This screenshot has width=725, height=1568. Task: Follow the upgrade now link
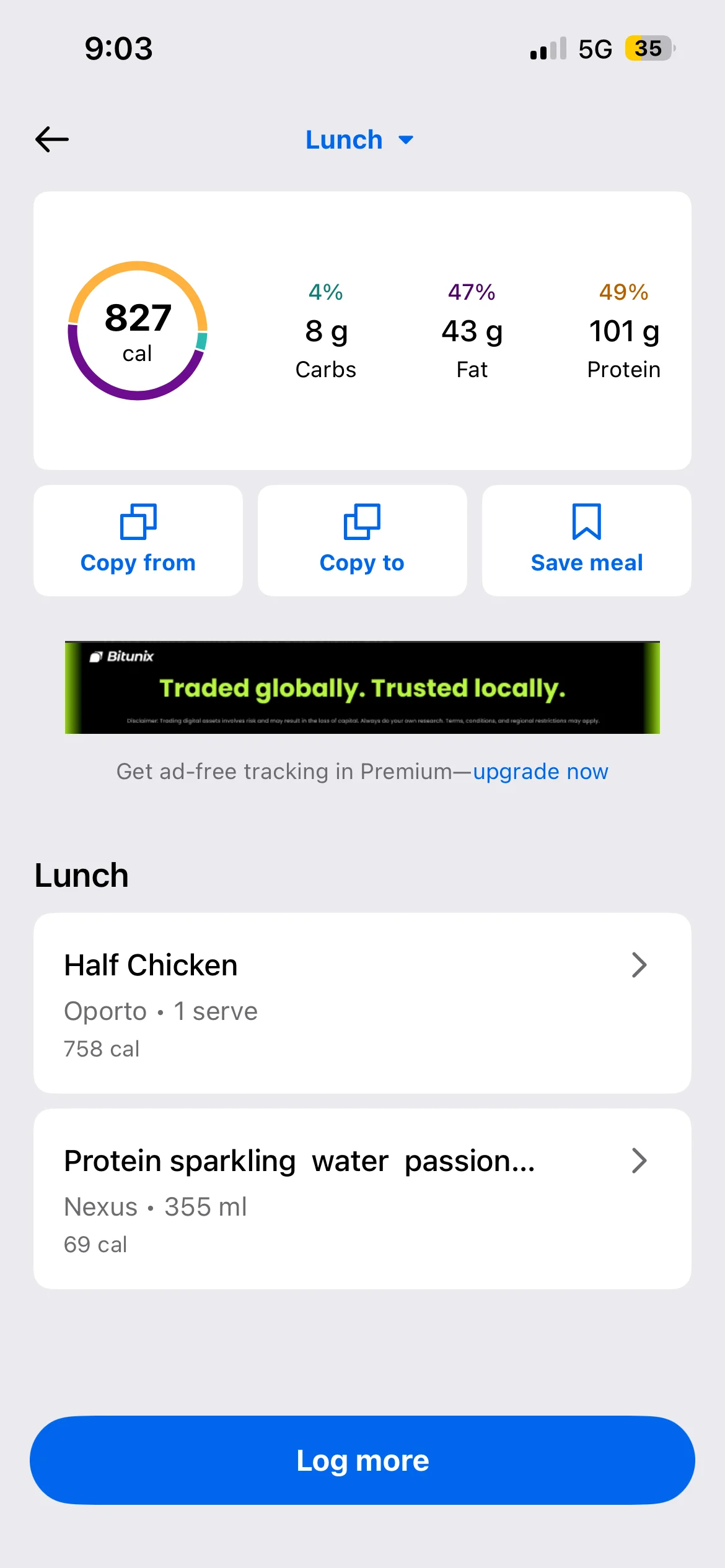point(540,772)
